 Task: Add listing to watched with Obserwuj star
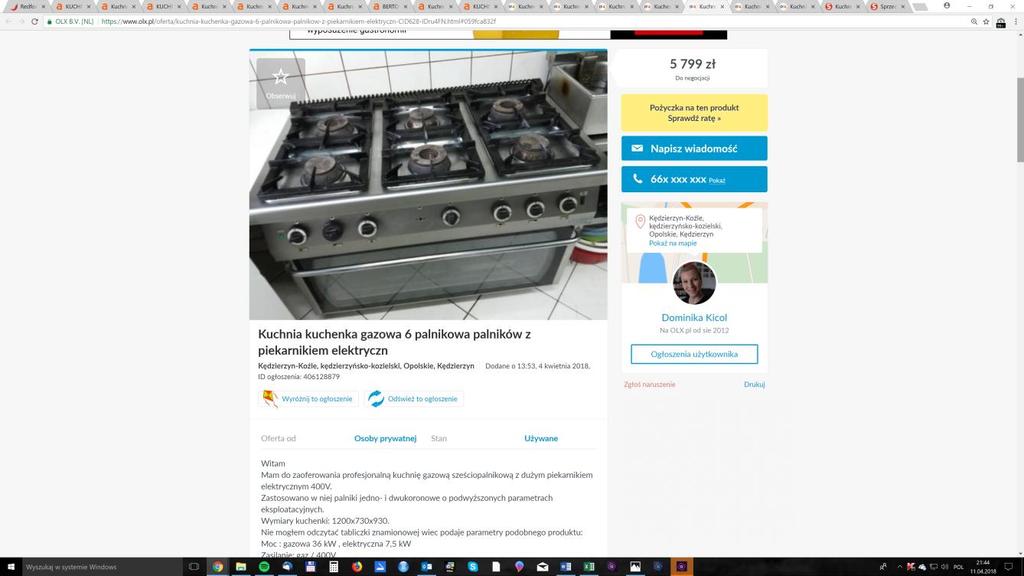click(x=281, y=82)
